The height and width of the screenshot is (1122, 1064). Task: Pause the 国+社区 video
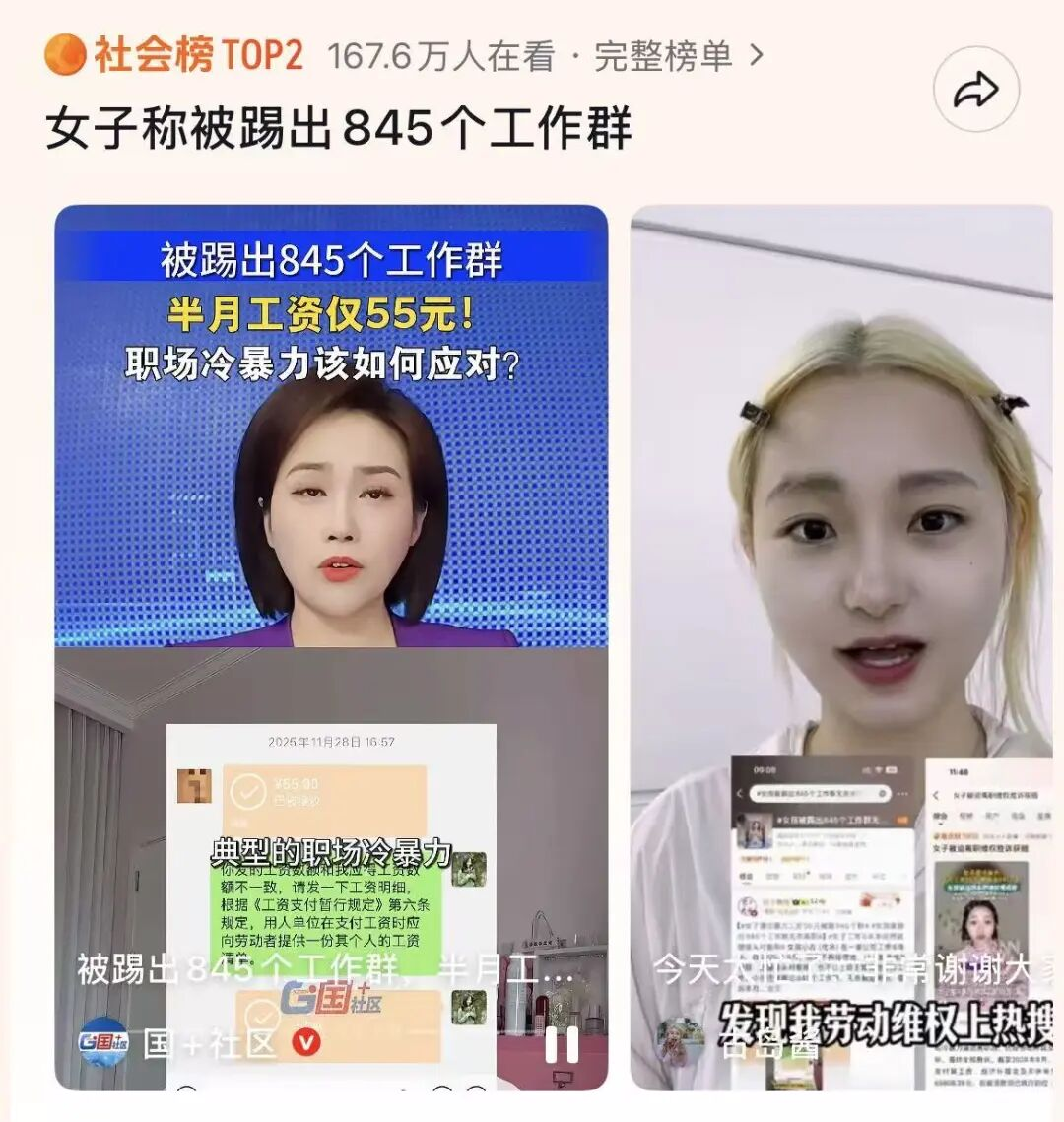click(x=563, y=1045)
